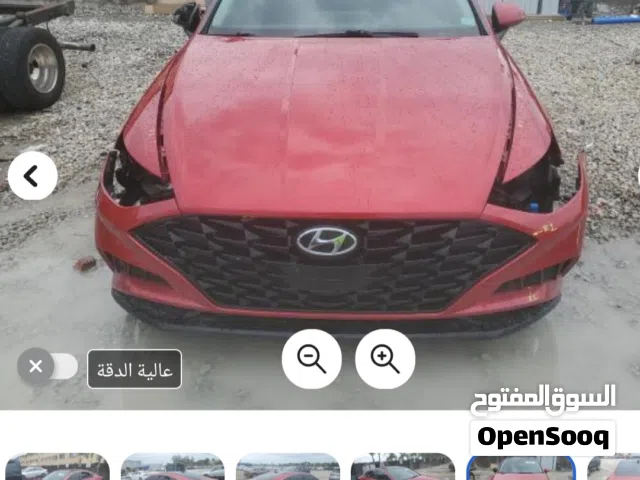Zoom in on the car photo
The width and height of the screenshot is (640, 480).
(x=385, y=359)
